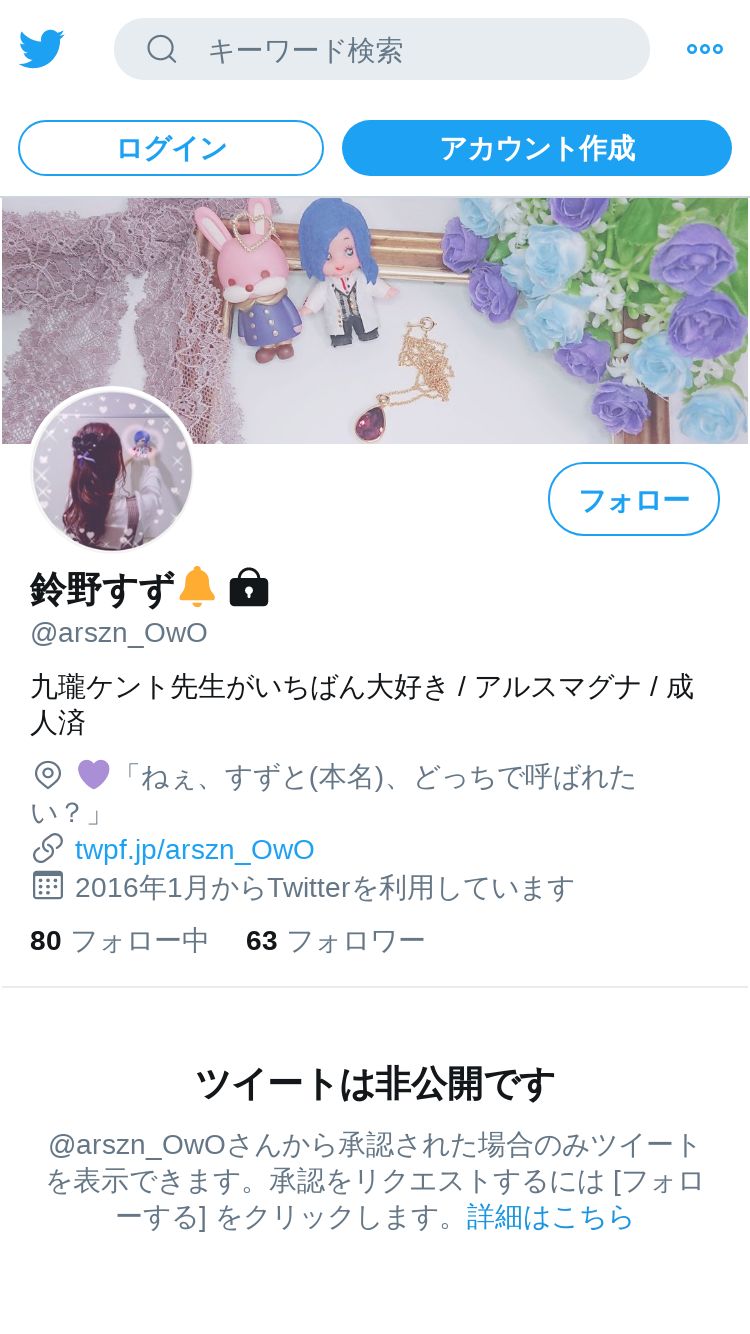Tap the ログイン button
The width and height of the screenshot is (750, 1334).
(171, 148)
